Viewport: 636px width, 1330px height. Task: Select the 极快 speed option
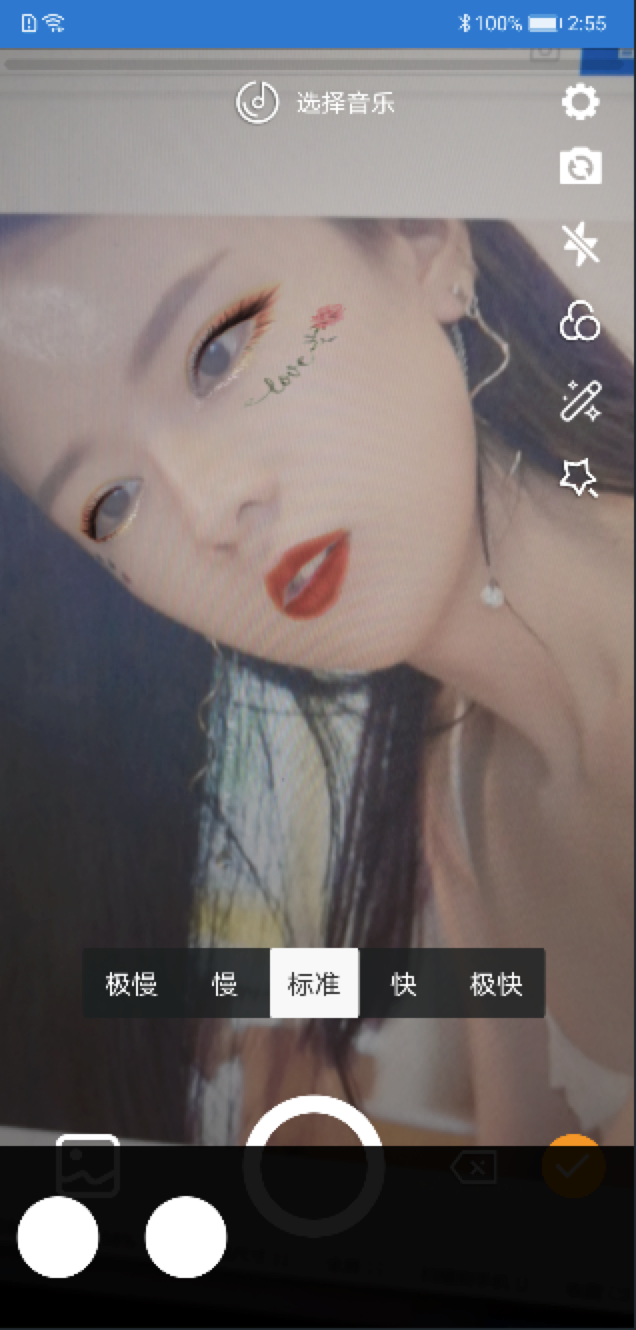coord(496,984)
